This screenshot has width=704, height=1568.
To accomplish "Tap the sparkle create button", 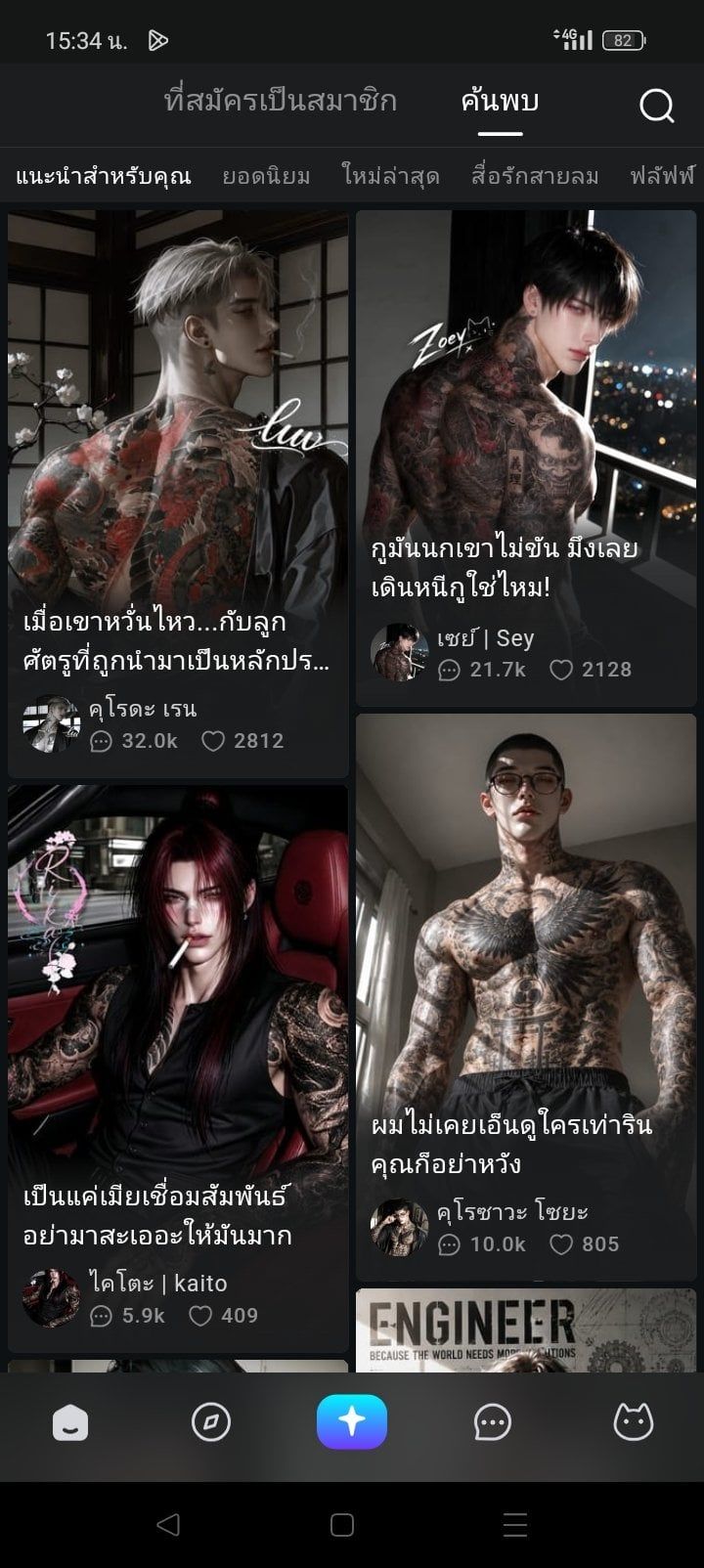I will click(x=352, y=1421).
